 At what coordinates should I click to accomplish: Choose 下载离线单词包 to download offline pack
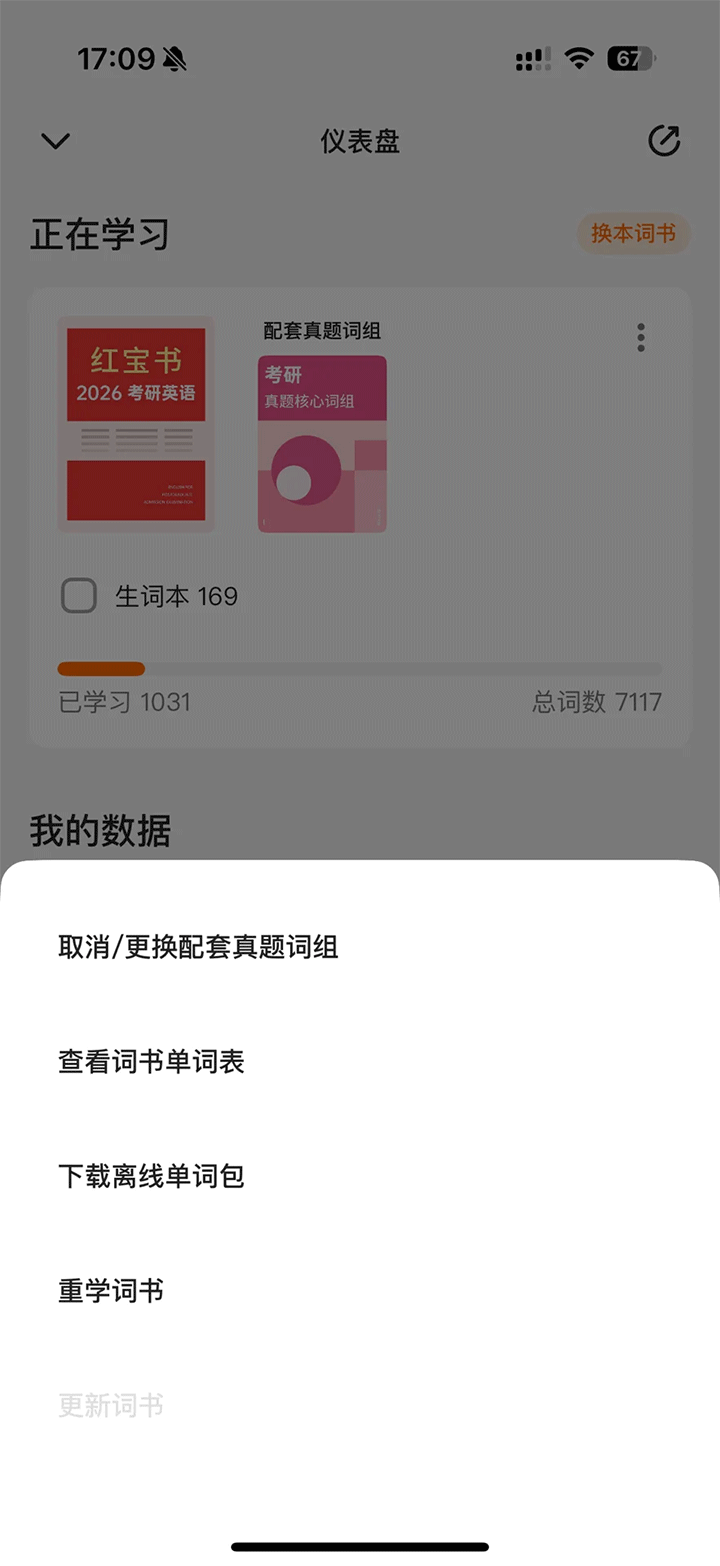click(151, 1177)
